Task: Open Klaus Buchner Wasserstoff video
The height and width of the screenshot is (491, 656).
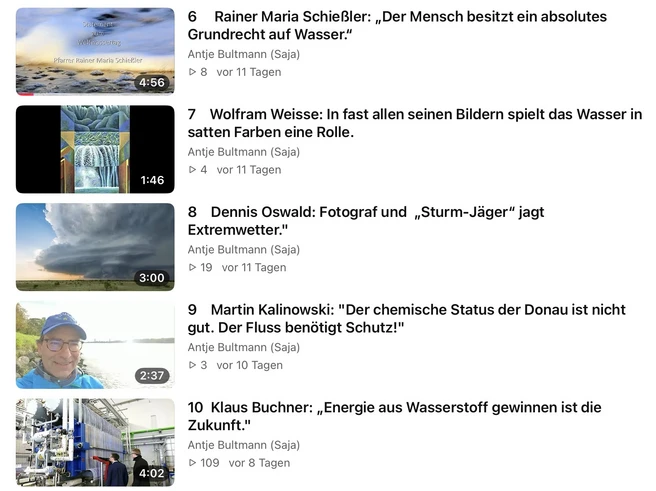Action: click(x=410, y=416)
